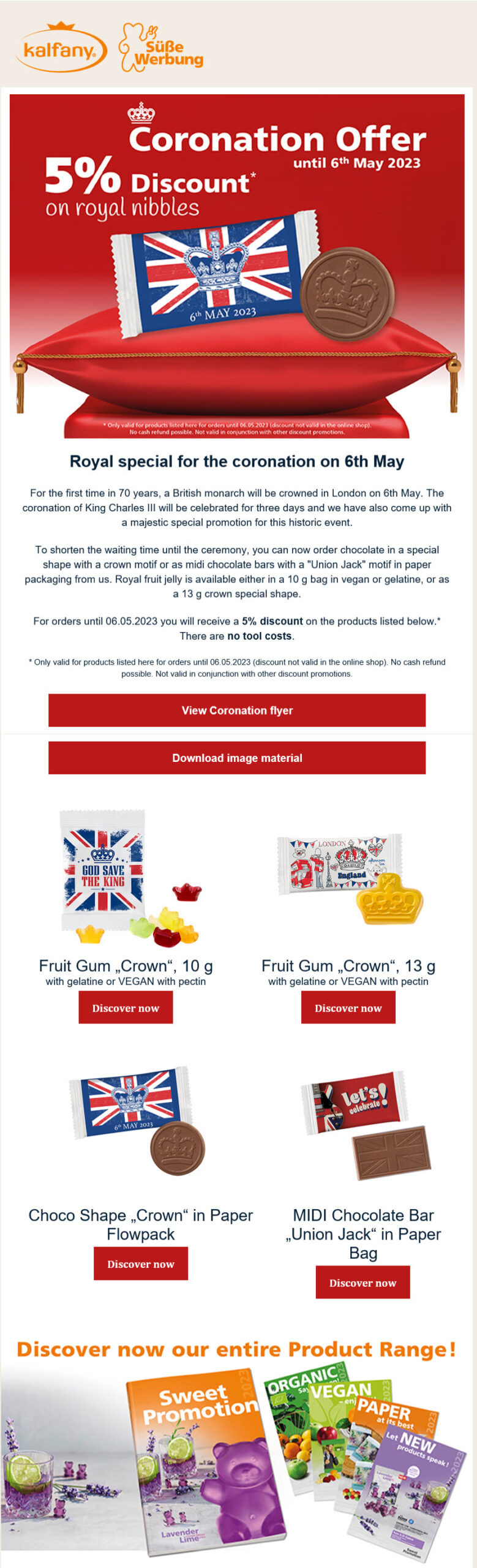Open the Coronation Offer hero banner
Image resolution: width=477 pixels, height=1568 pixels.
(237, 266)
